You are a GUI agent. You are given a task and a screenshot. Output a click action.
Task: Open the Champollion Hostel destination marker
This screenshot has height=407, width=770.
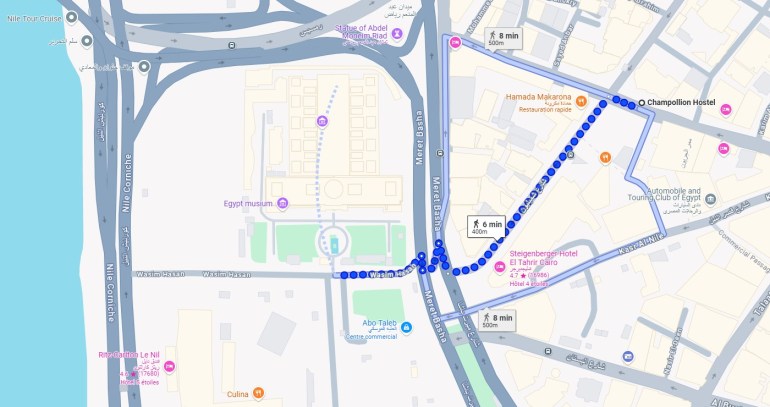[x=641, y=103]
